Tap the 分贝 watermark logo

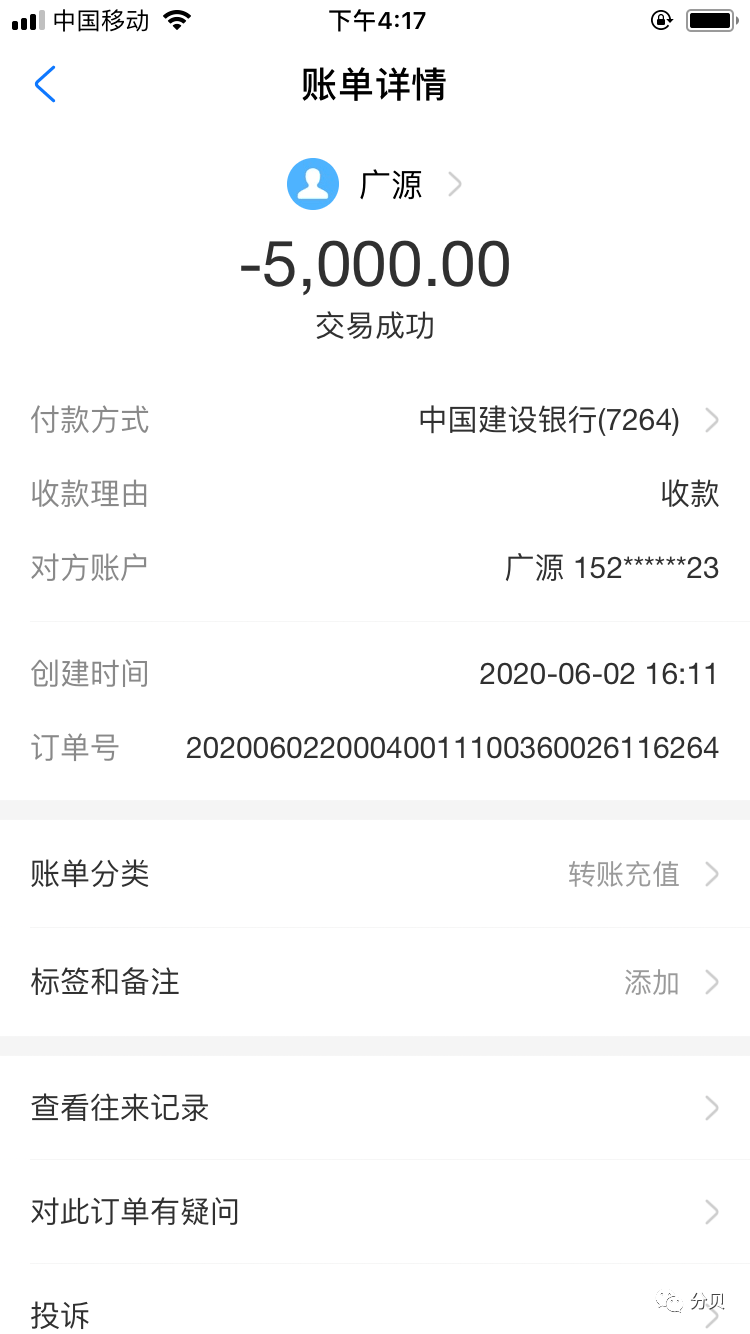[x=692, y=1300]
